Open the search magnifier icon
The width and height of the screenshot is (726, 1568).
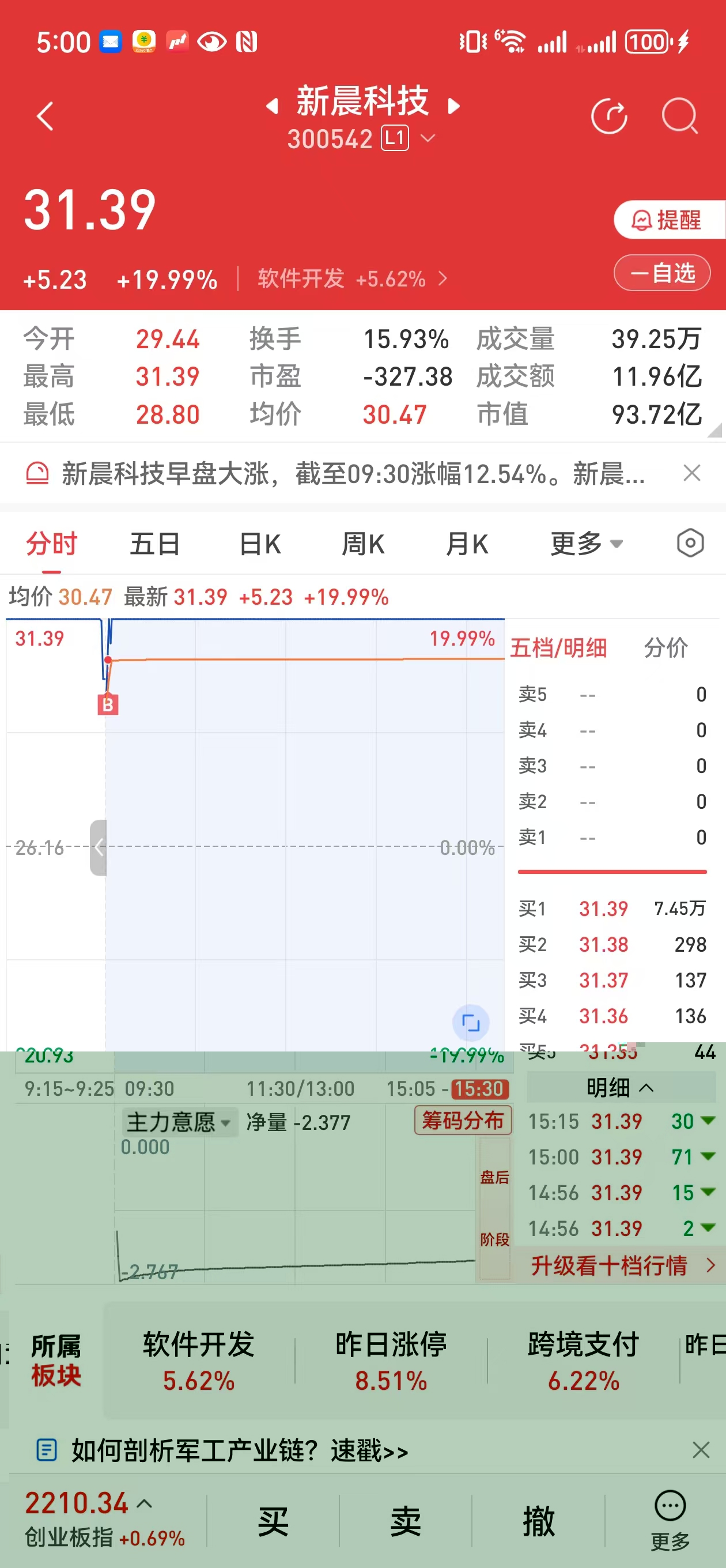[x=679, y=116]
